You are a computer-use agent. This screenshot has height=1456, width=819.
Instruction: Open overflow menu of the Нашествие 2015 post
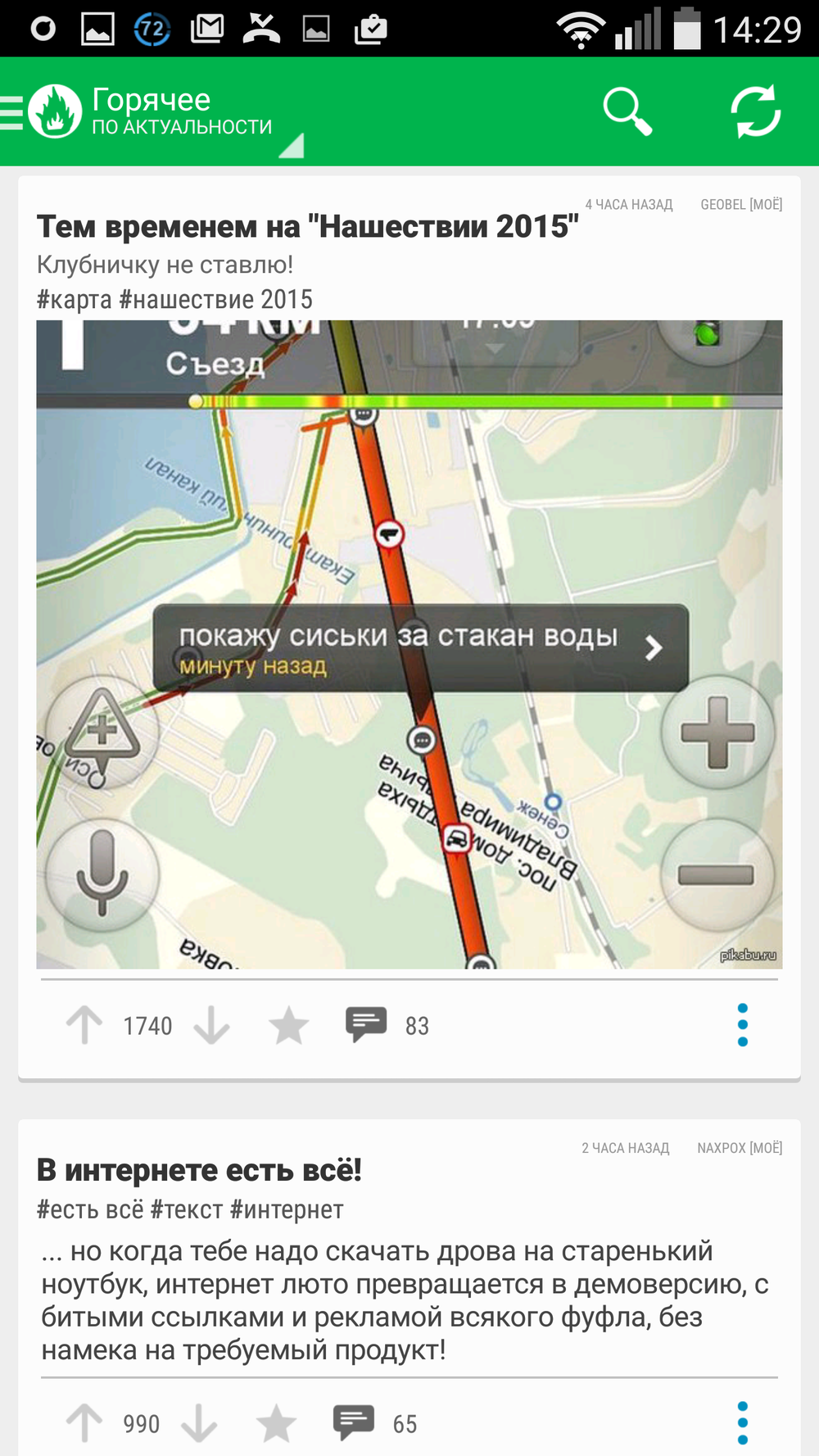[x=742, y=1025]
